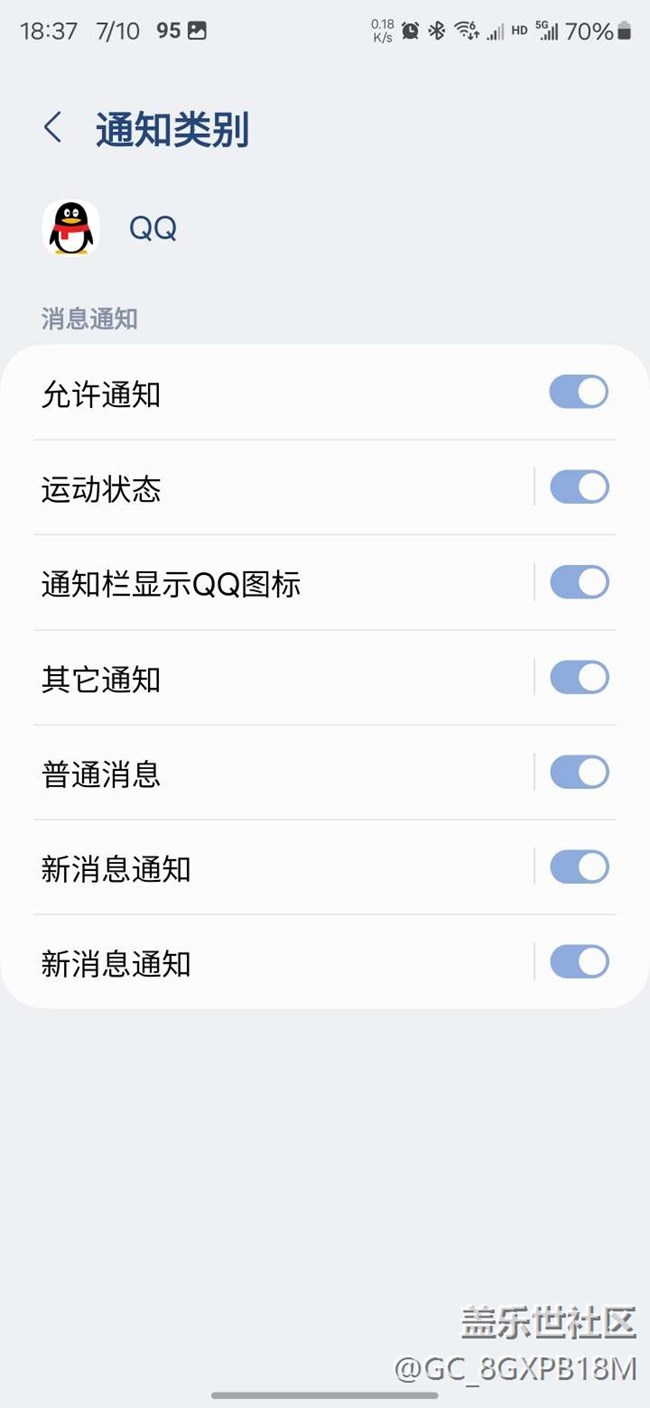Open the 其它通知 category details
This screenshot has height=1408, width=650.
coord(270,679)
